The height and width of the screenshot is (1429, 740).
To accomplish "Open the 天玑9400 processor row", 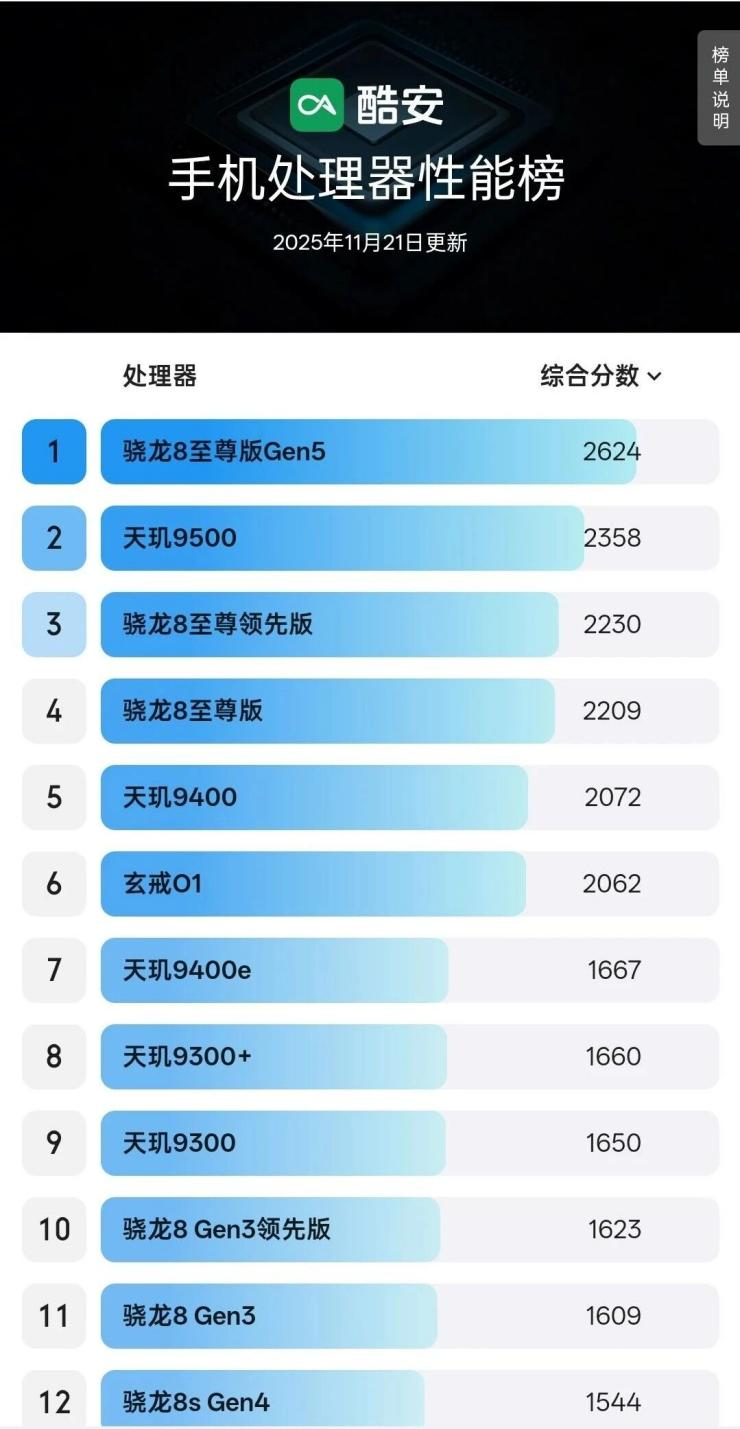I will [x=409, y=797].
